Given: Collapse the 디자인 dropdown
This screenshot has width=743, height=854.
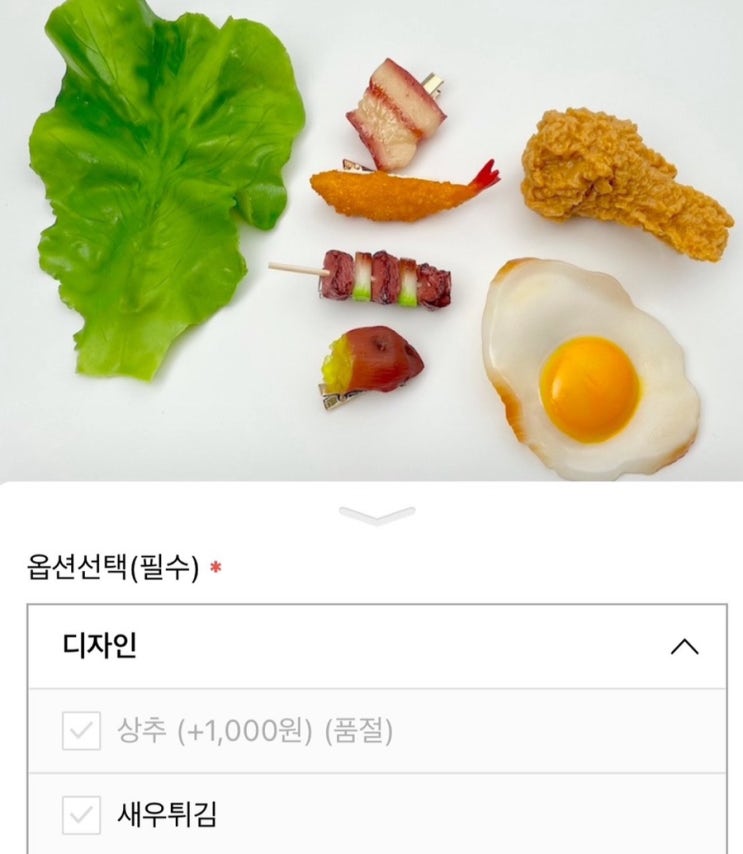Looking at the screenshot, I should (684, 647).
